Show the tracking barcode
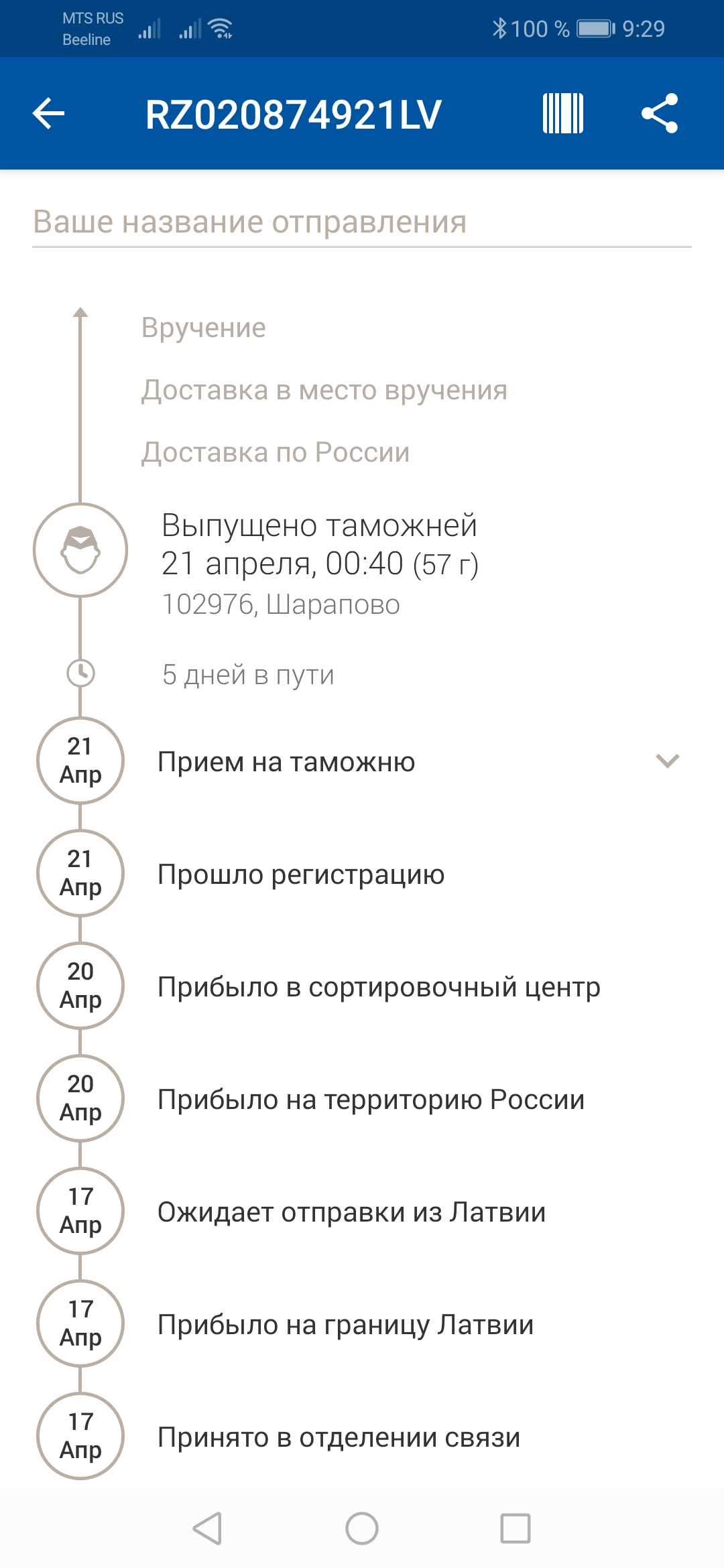This screenshot has height=1568, width=724. pyautogui.click(x=563, y=113)
